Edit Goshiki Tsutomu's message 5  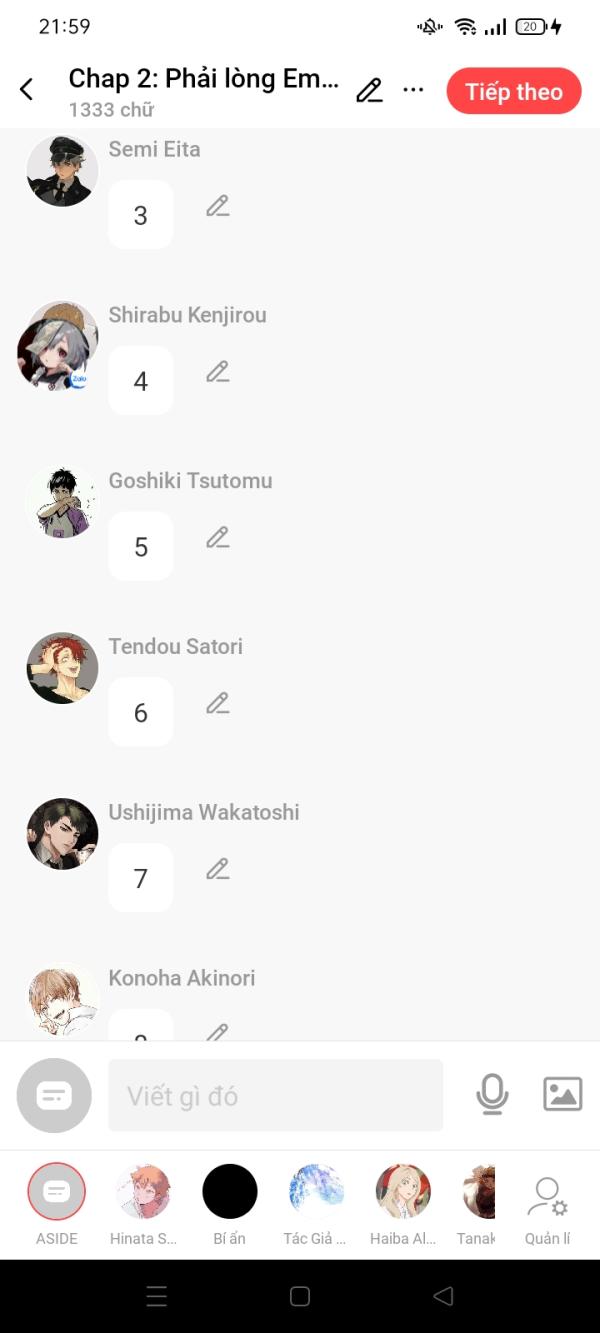[218, 538]
